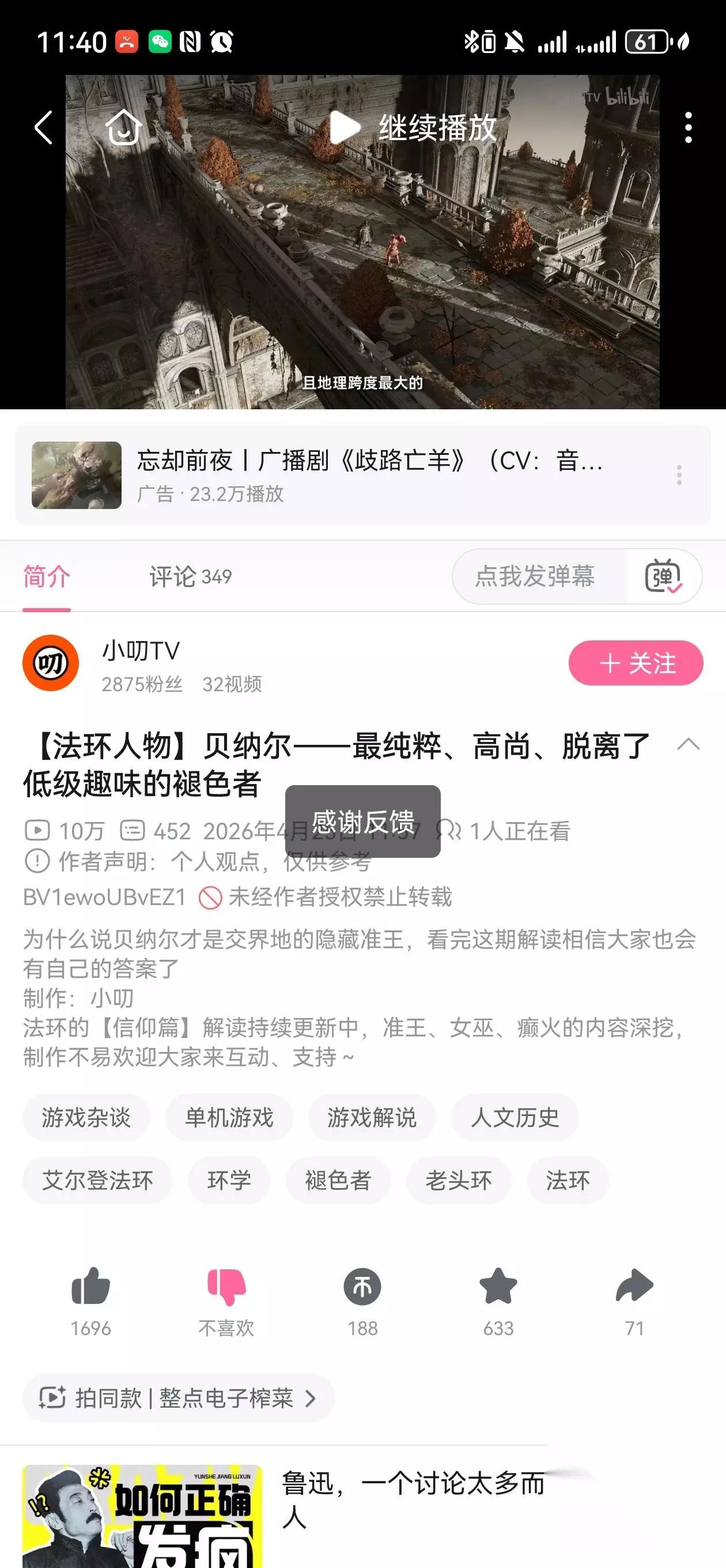The height and width of the screenshot is (1568, 726).
Task: Select the 游戏杂谈 tag
Action: tap(86, 1117)
